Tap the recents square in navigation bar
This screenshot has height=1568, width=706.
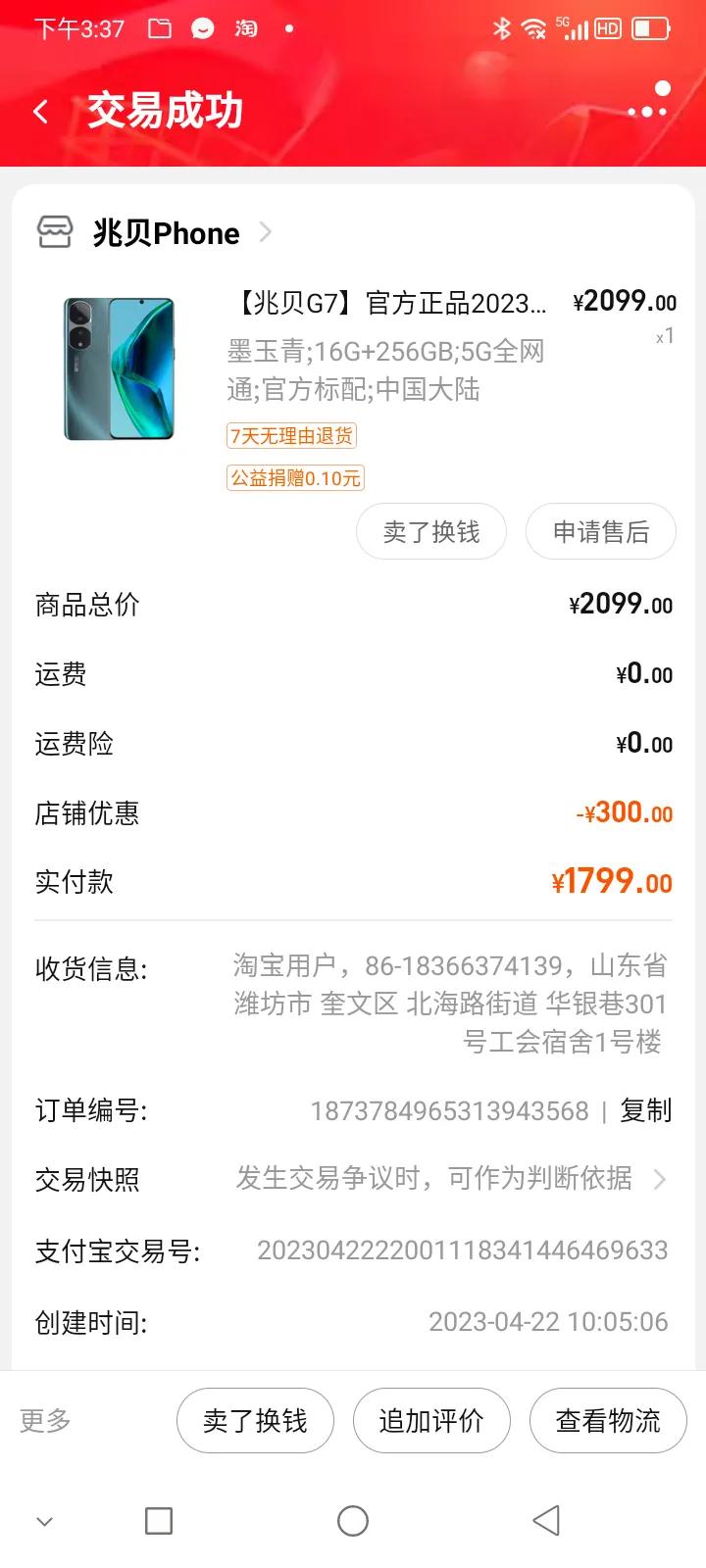[158, 1520]
